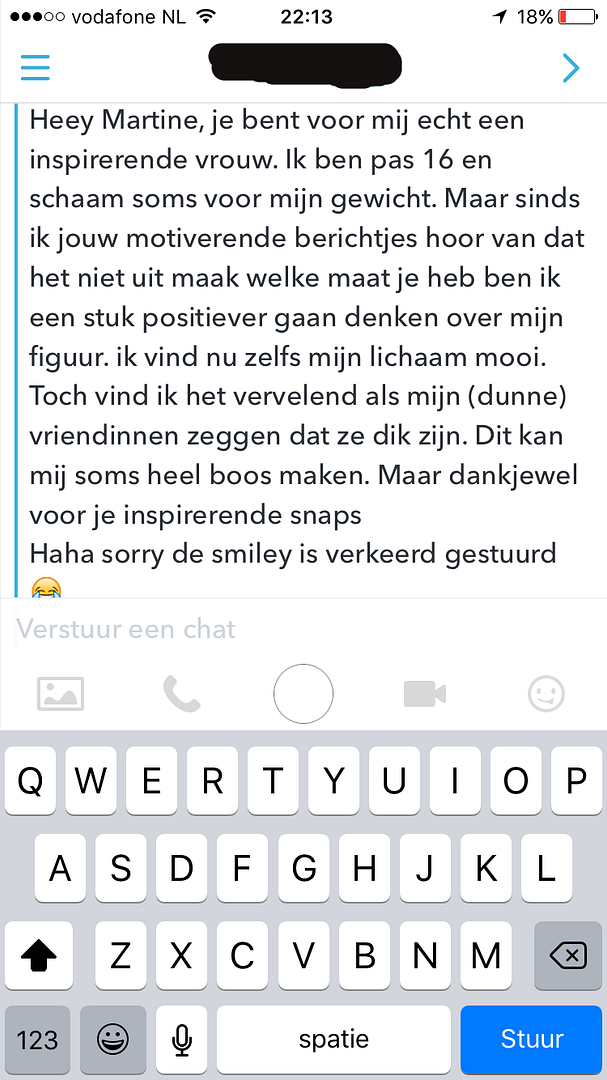The image size is (607, 1080).
Task: Open the photo gallery picker
Action: 60,693
